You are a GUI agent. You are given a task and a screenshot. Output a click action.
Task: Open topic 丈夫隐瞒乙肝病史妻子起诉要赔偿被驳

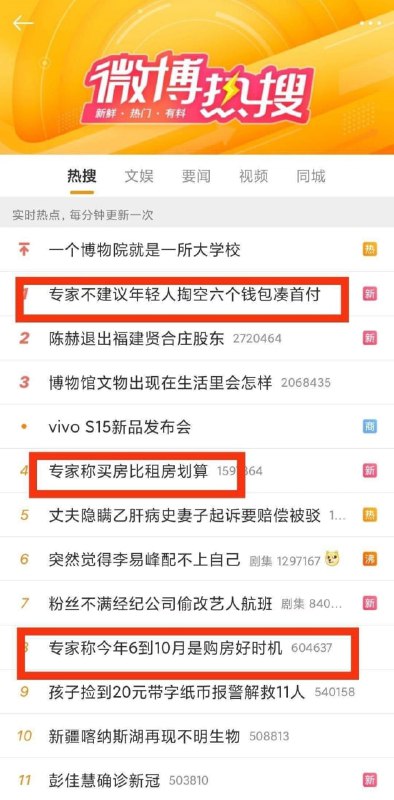point(197,515)
